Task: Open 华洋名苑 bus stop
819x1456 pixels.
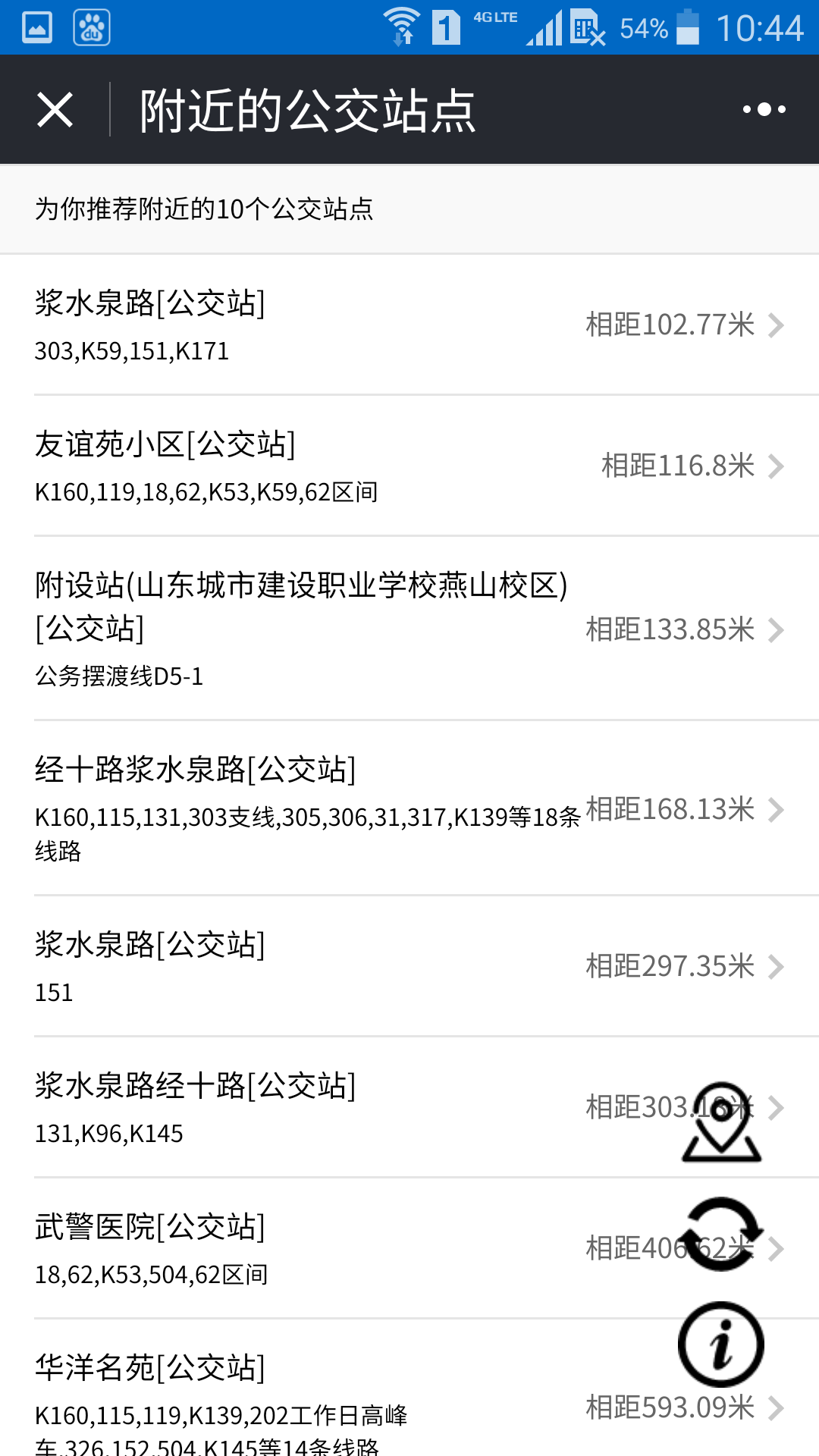Action: click(409, 1389)
